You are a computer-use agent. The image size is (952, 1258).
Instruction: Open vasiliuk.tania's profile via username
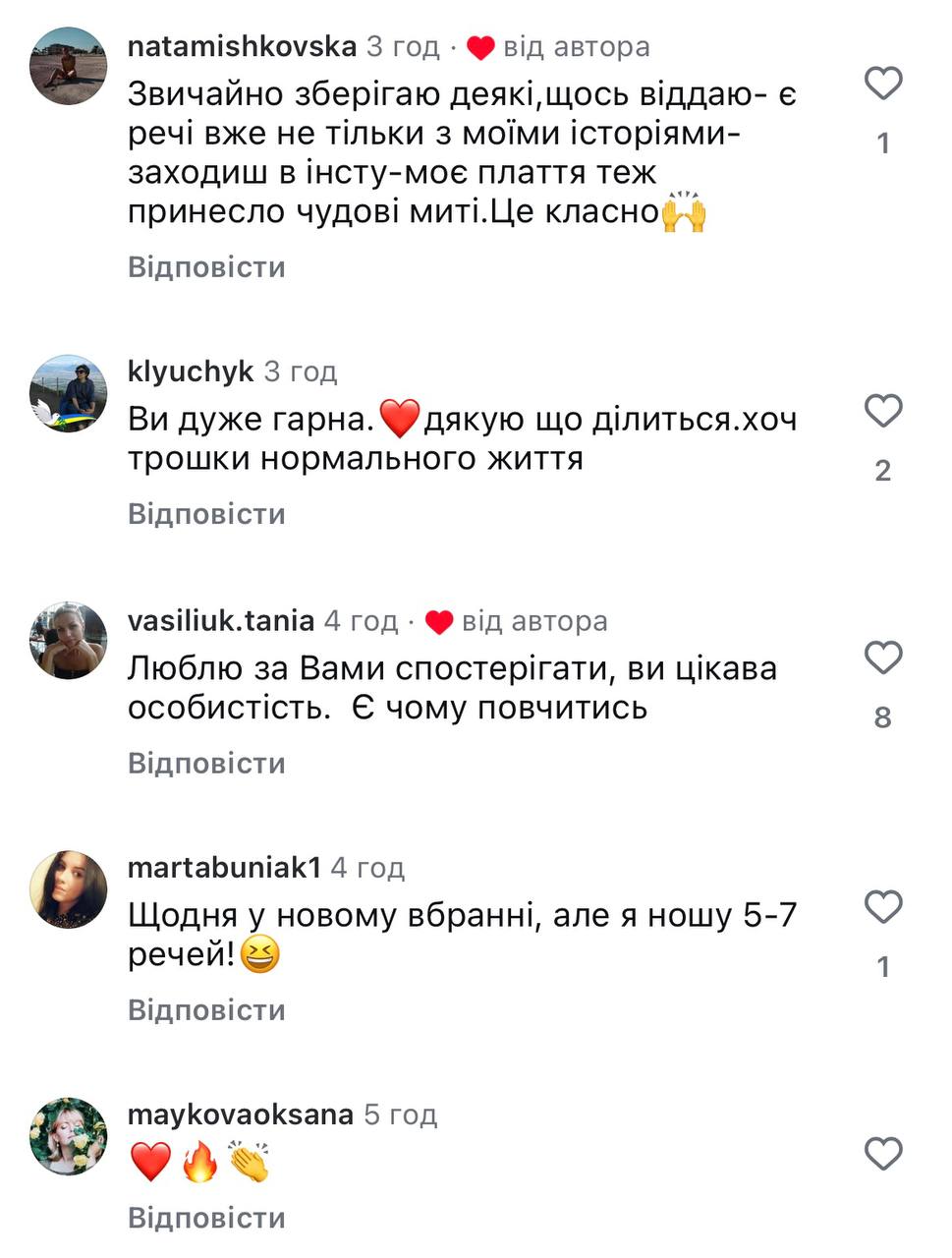tap(221, 621)
